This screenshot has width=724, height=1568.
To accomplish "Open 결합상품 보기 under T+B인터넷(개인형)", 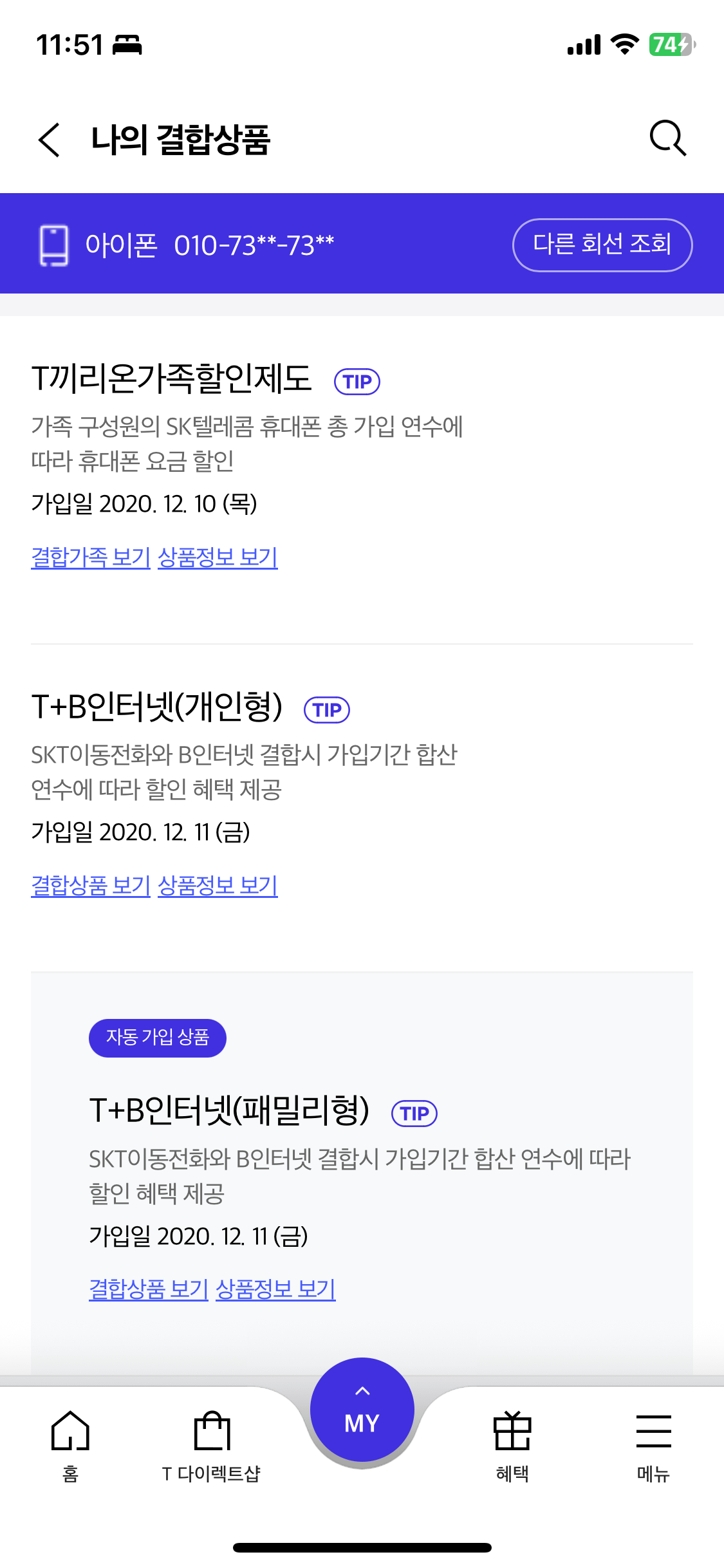I will click(x=91, y=886).
